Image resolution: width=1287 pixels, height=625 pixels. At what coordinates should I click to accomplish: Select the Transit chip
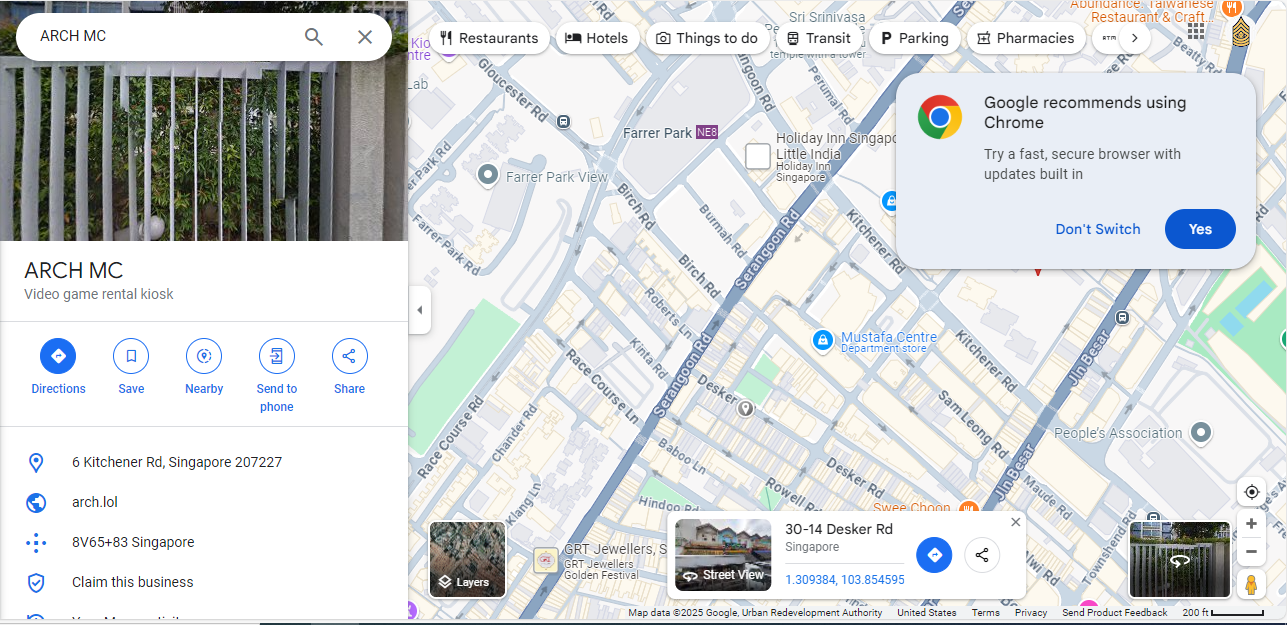(x=818, y=38)
